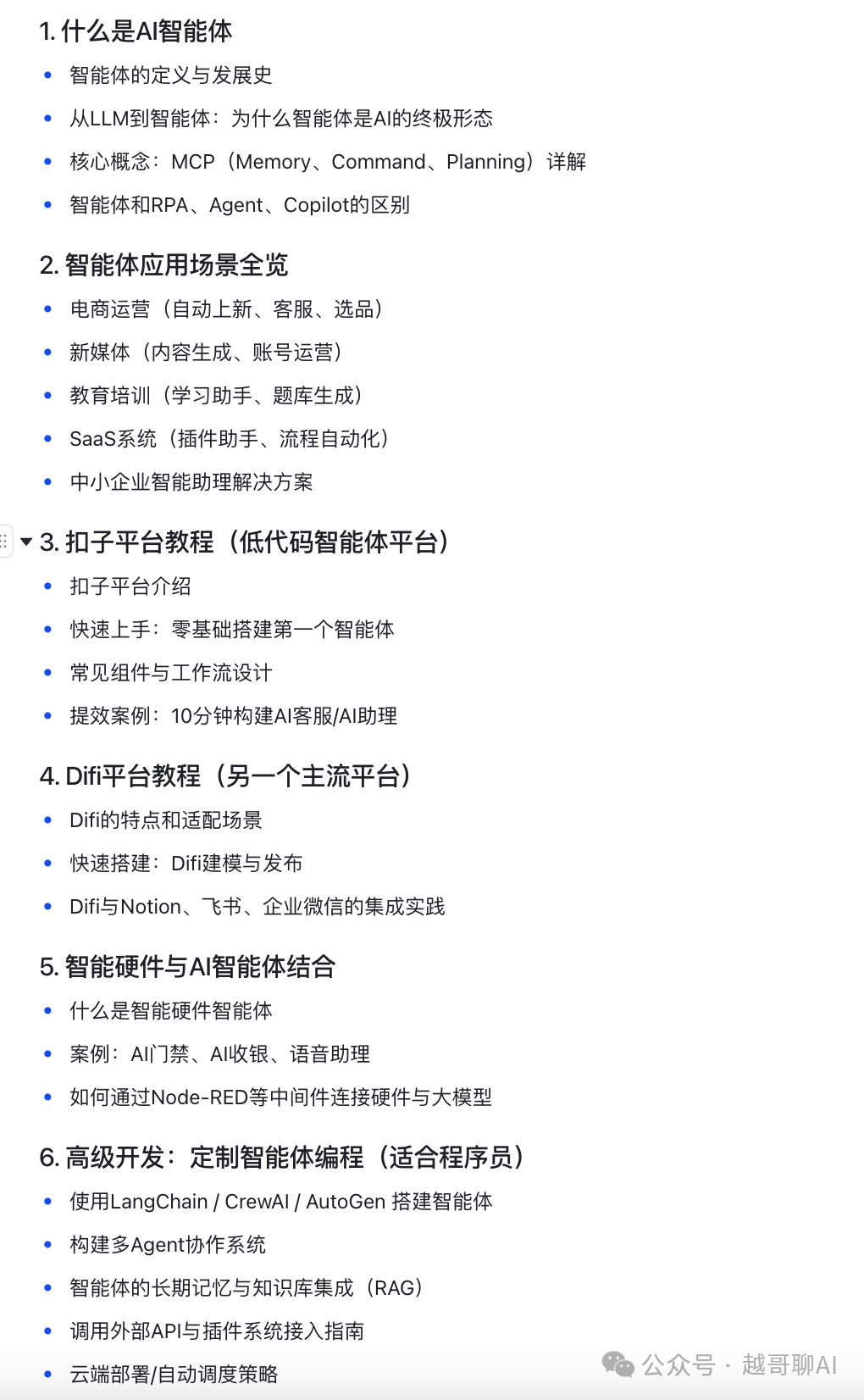This screenshot has width=864, height=1400.
Task: Collapse the 扣子平台教程 heading section
Action: (26, 542)
